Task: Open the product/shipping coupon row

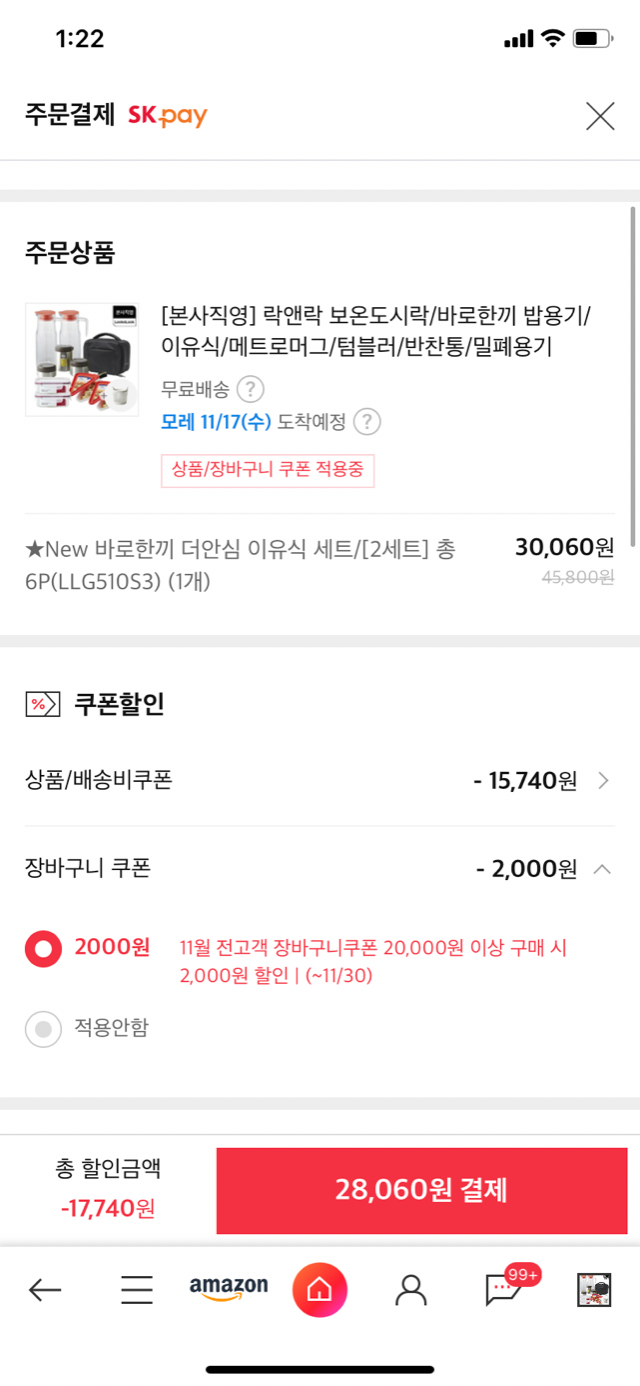Action: click(x=320, y=781)
